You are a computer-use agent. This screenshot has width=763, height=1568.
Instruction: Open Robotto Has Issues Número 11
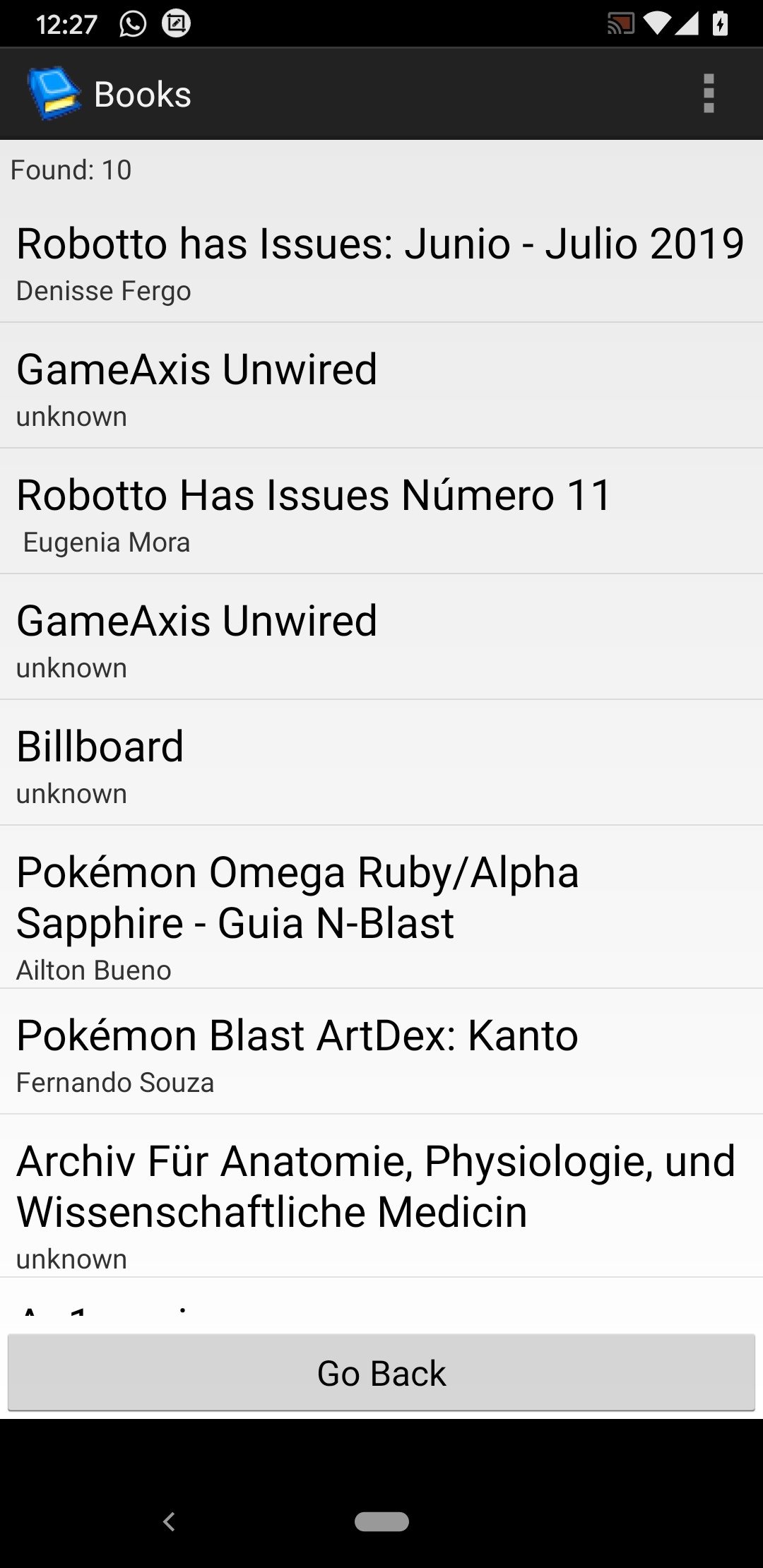tap(381, 511)
